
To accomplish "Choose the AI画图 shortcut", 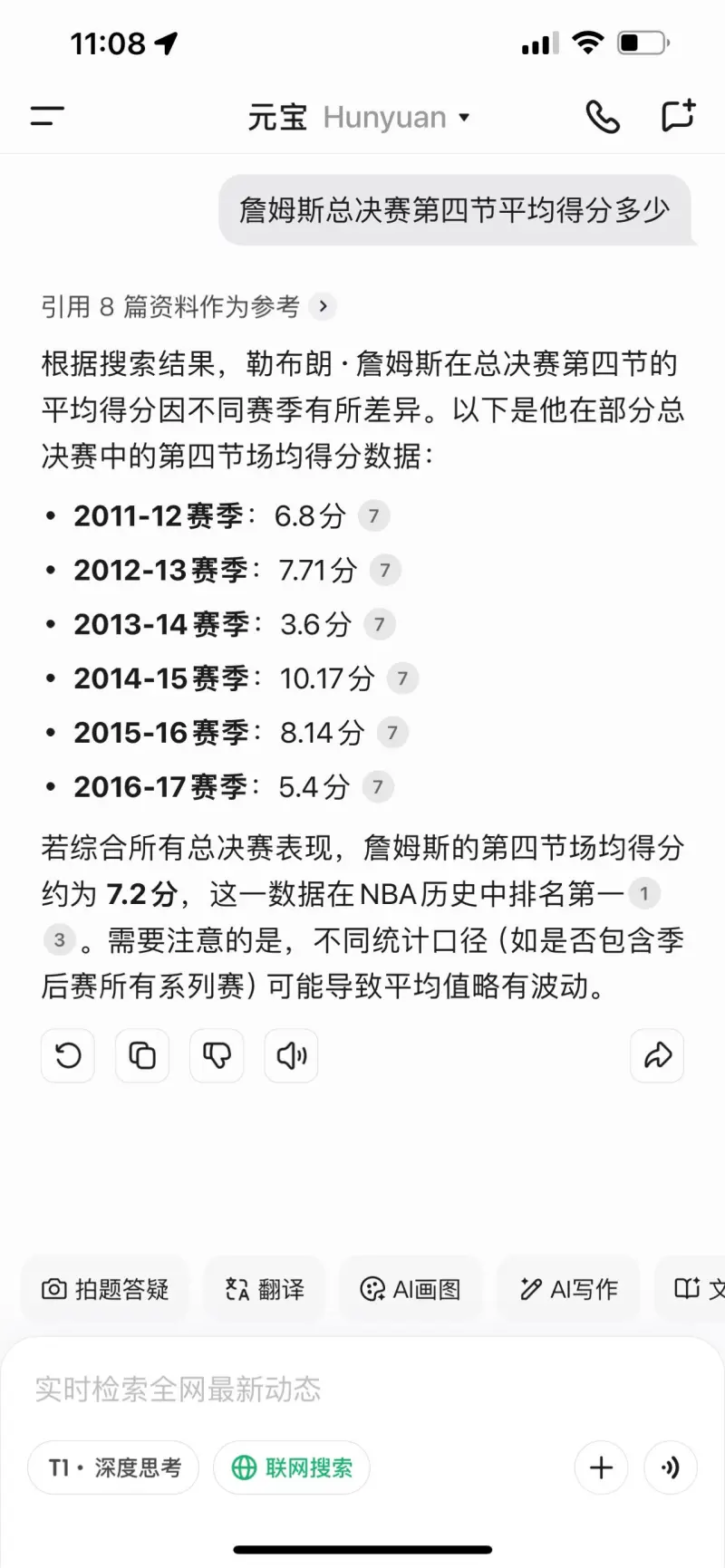I will coord(411,1289).
